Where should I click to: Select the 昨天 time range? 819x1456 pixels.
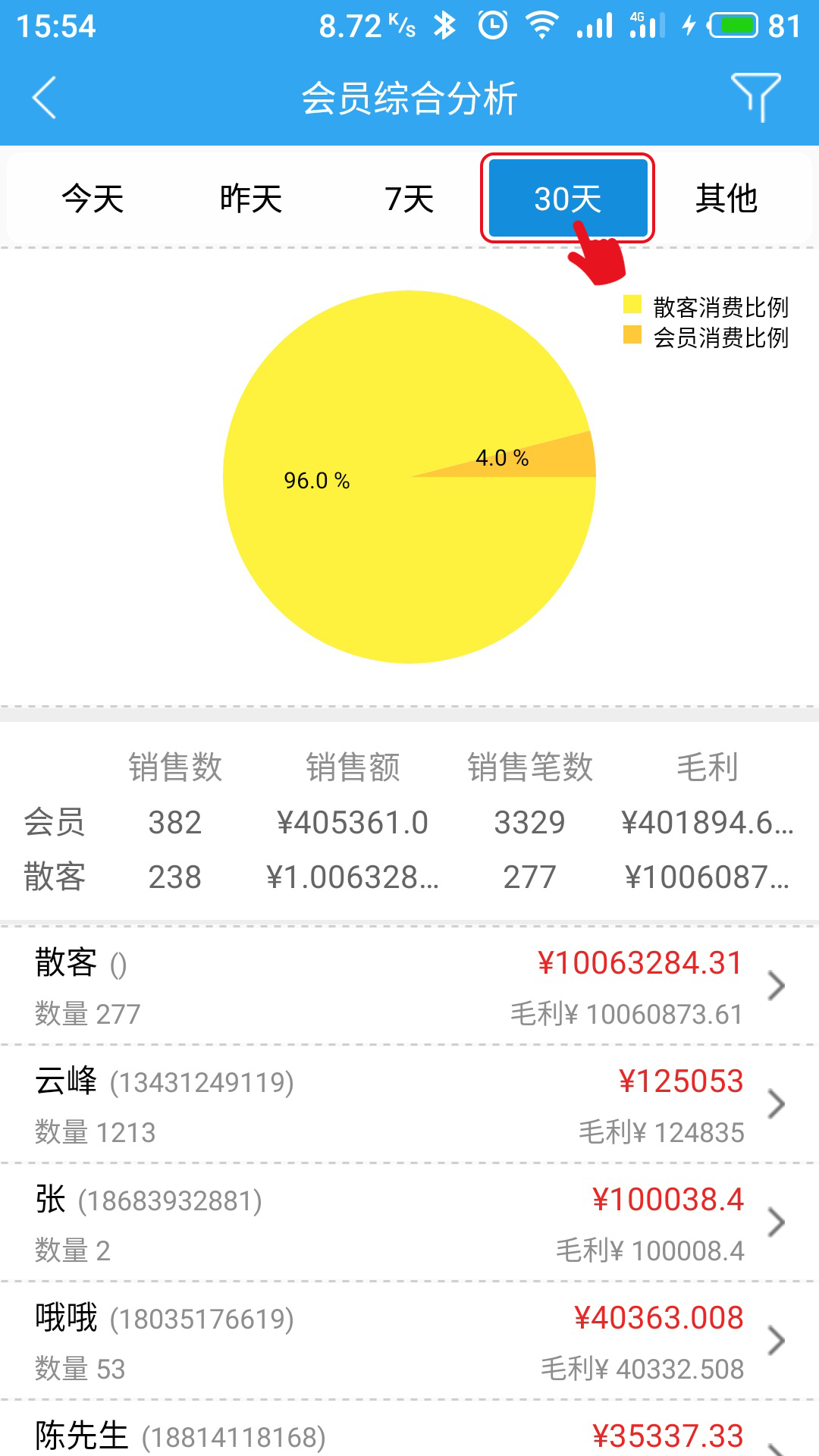click(x=251, y=199)
